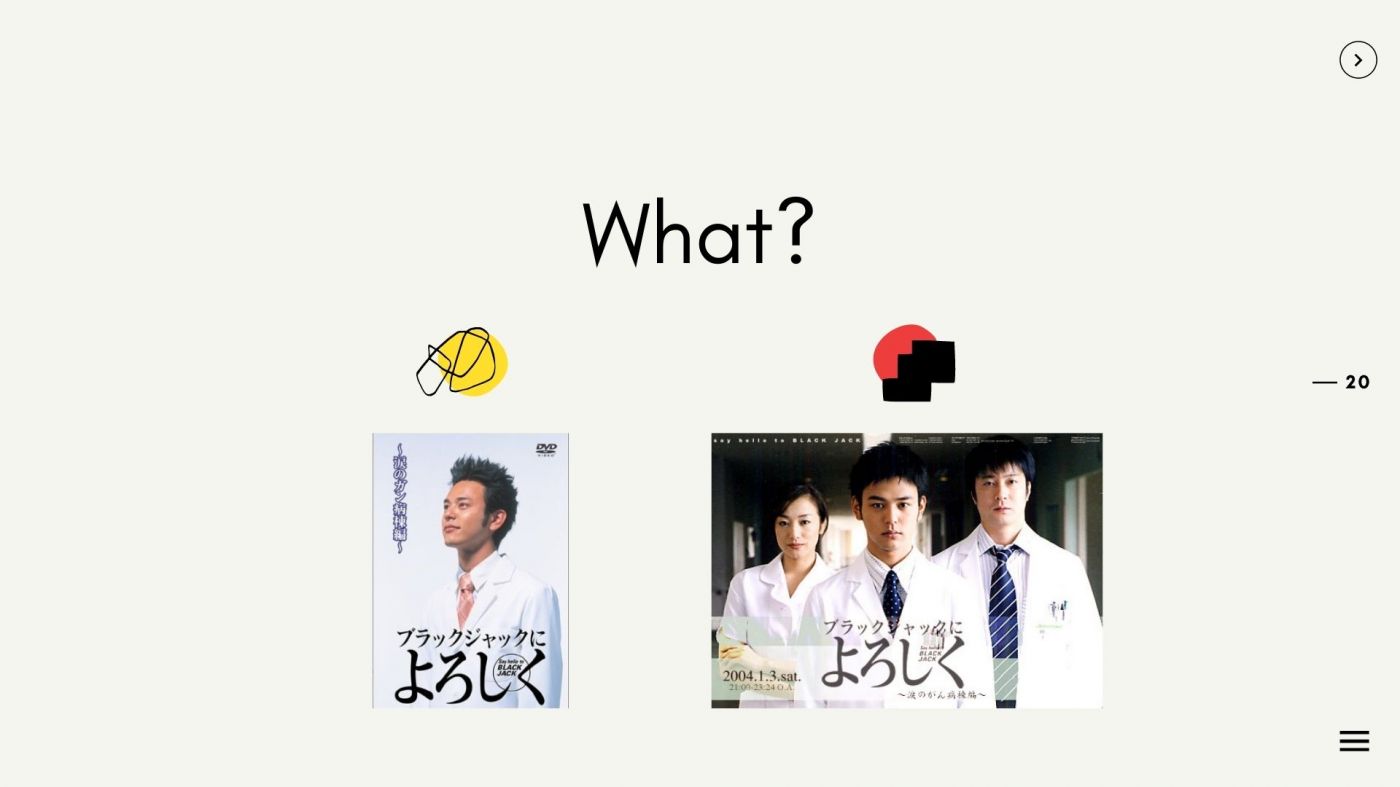1400x787 pixels.
Task: Go to the next slide arrow
Action: (x=1357, y=60)
